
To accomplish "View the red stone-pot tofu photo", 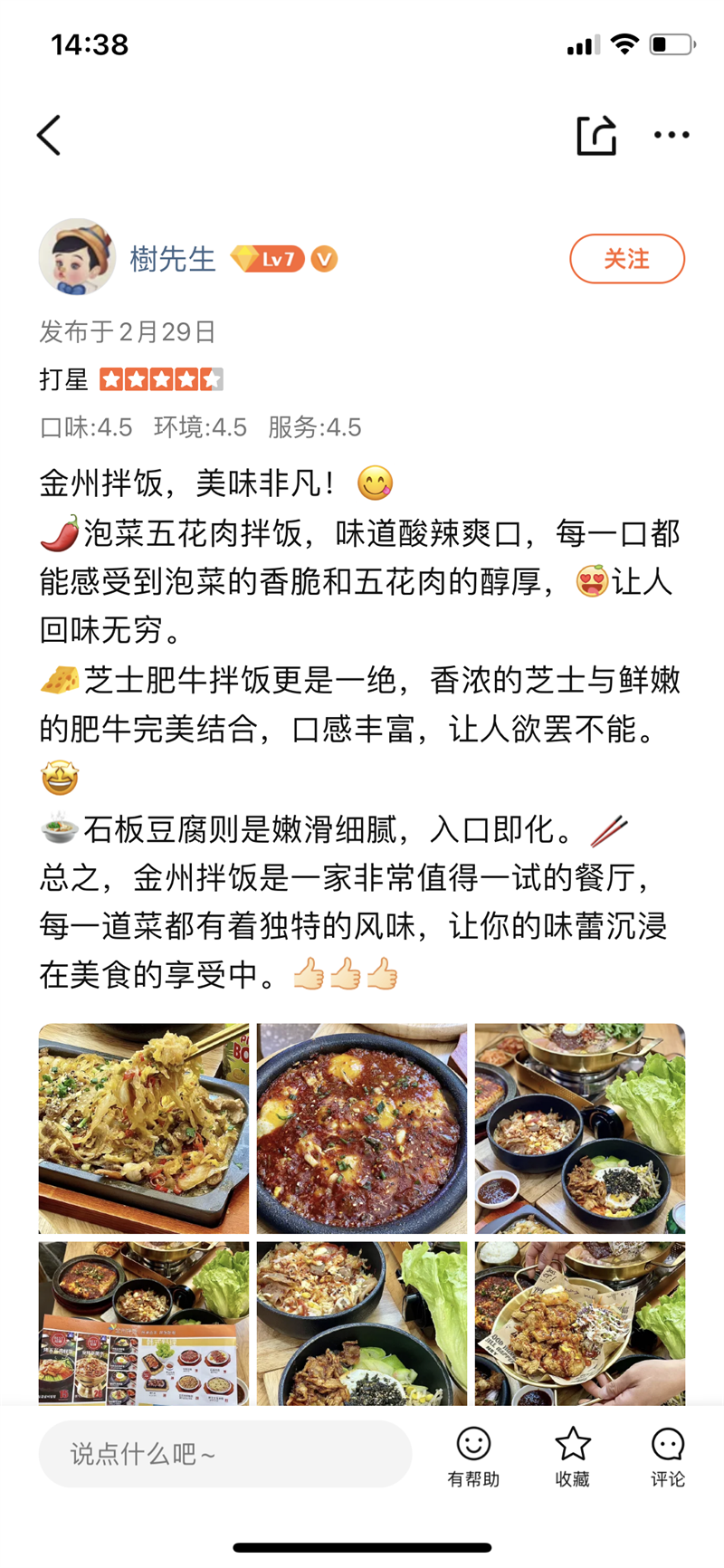I will pos(362,1128).
